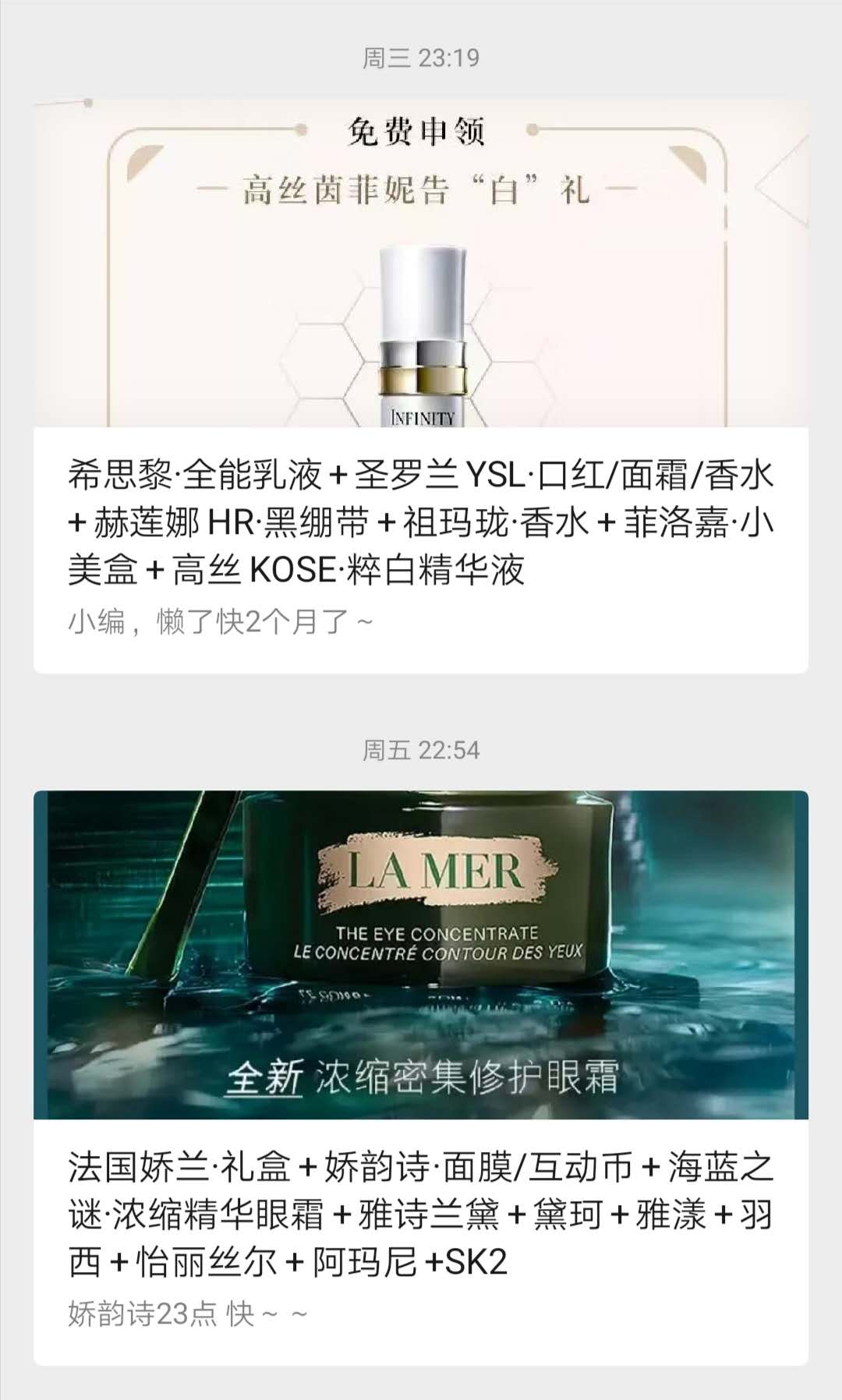Screen dimensions: 842x1400
Task: Open the article about 高丝 KOSE 粹白精华液
Action: (x=421, y=522)
